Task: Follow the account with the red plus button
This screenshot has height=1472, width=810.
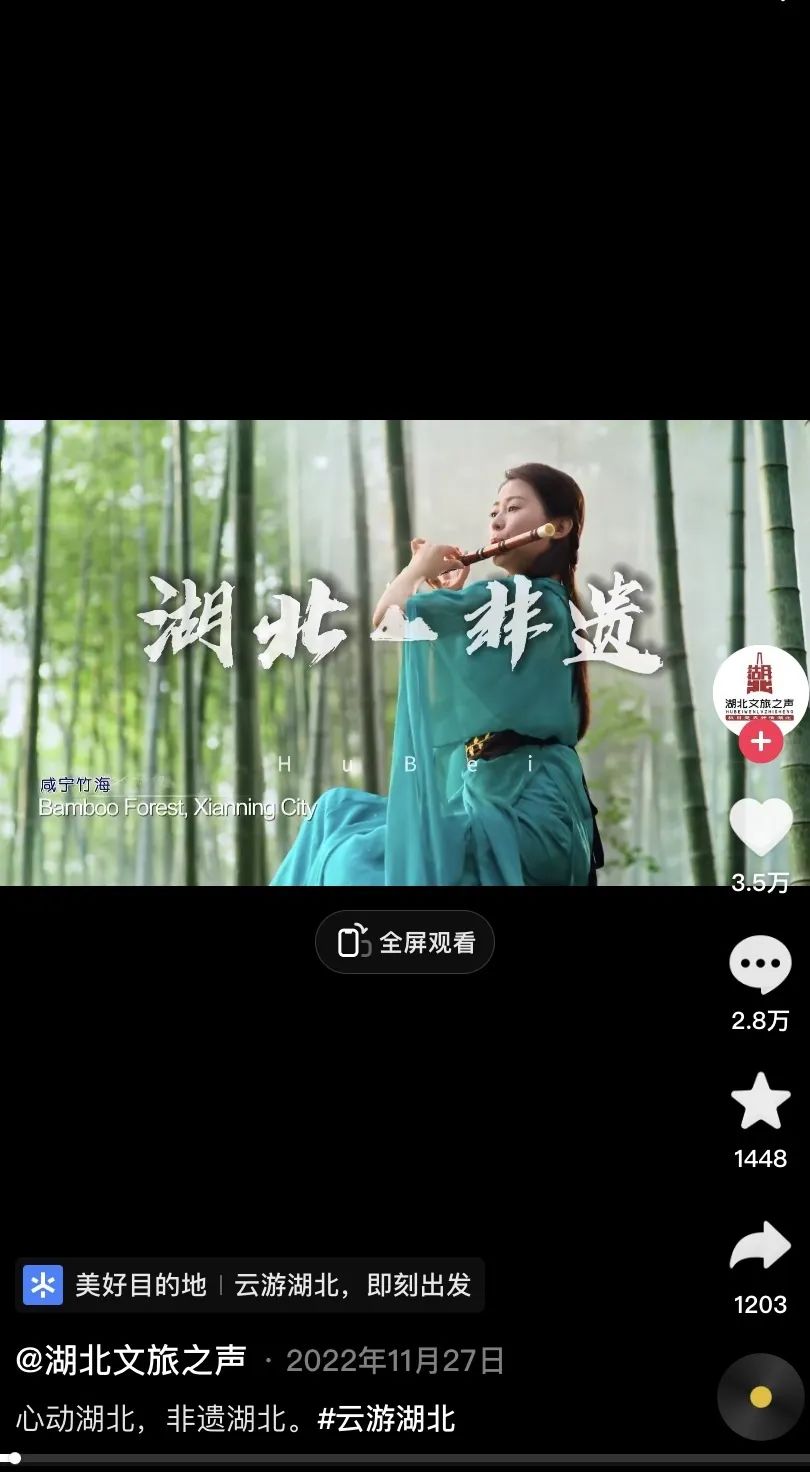Action: 760,742
